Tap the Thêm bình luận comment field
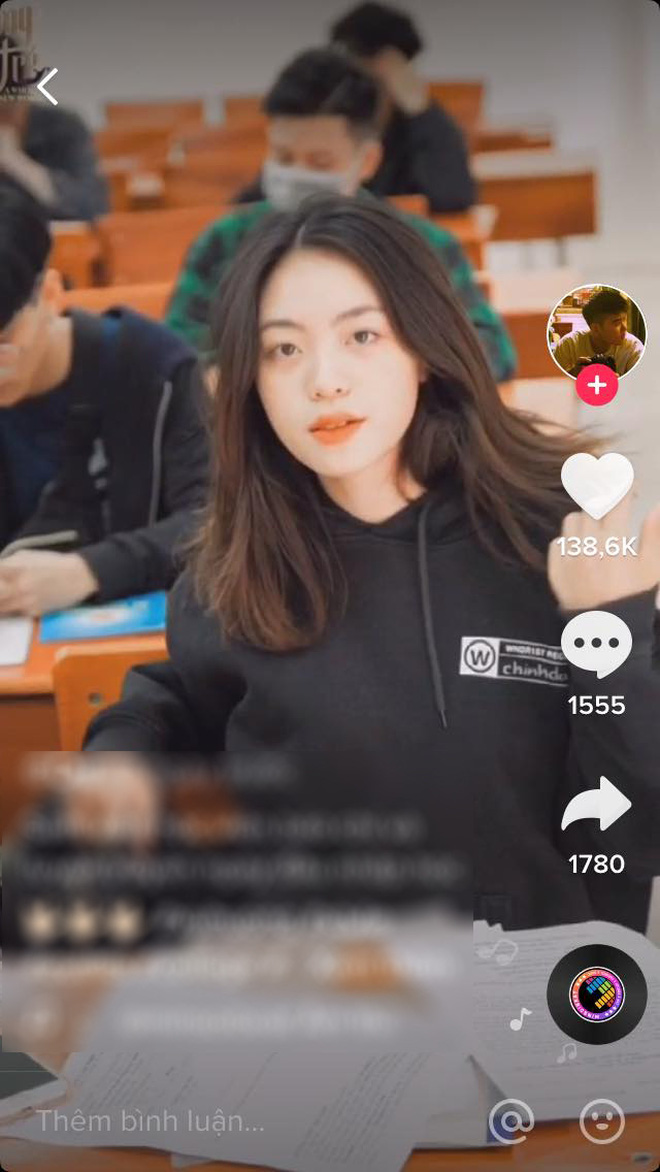Image resolution: width=660 pixels, height=1172 pixels. [150, 1122]
